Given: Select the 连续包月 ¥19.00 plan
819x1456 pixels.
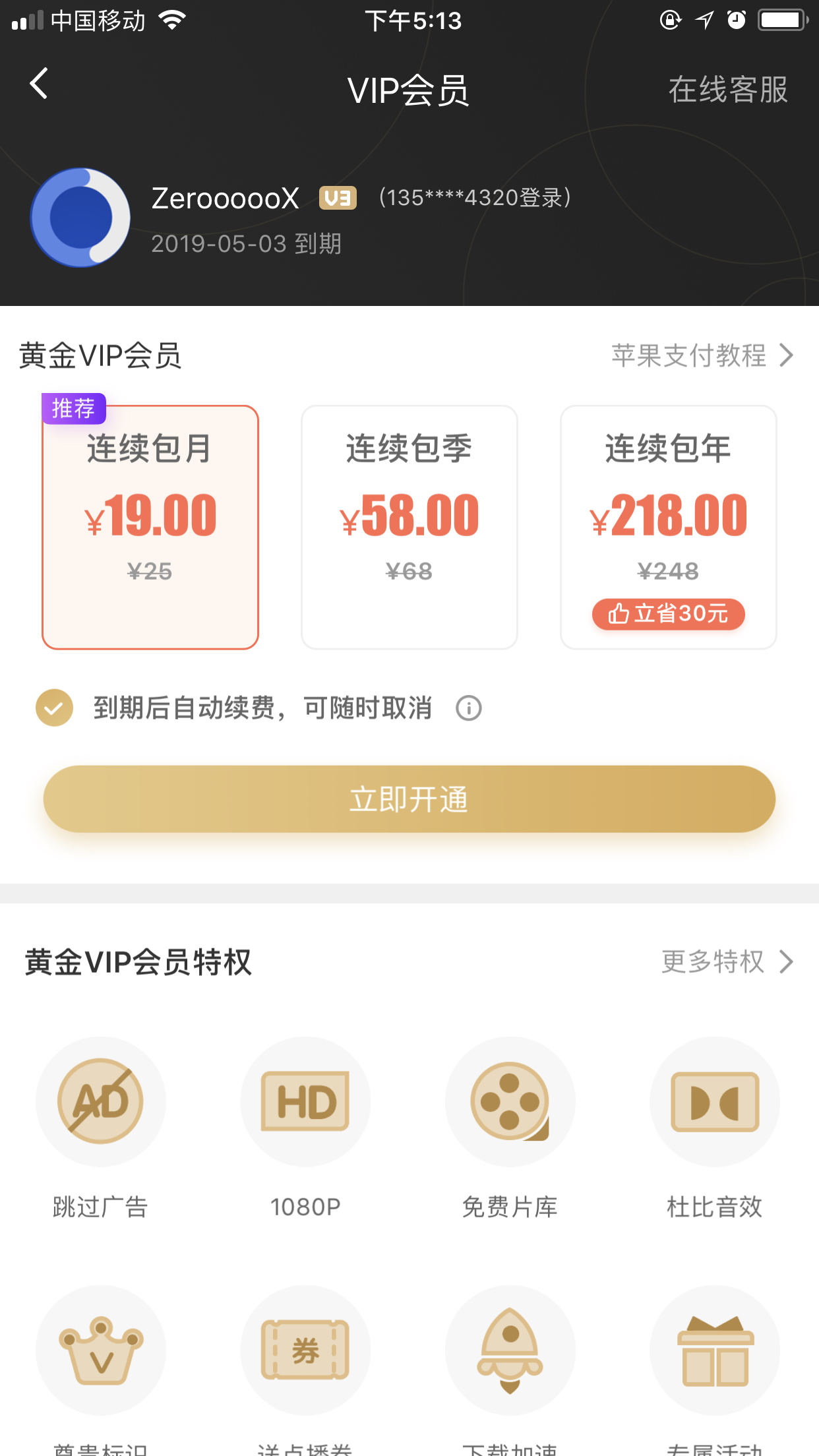Looking at the screenshot, I should (150, 527).
